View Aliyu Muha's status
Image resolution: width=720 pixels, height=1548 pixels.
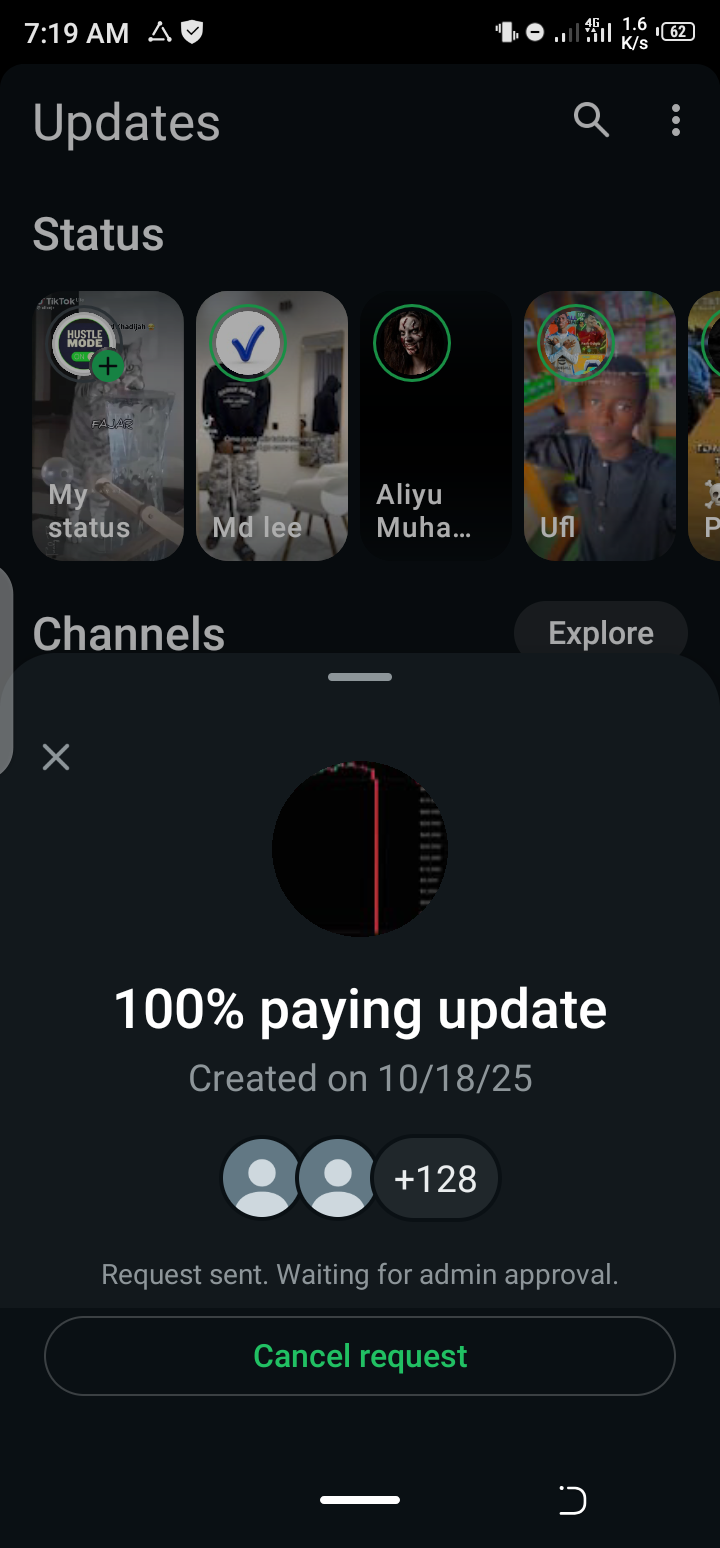pyautogui.click(x=436, y=426)
